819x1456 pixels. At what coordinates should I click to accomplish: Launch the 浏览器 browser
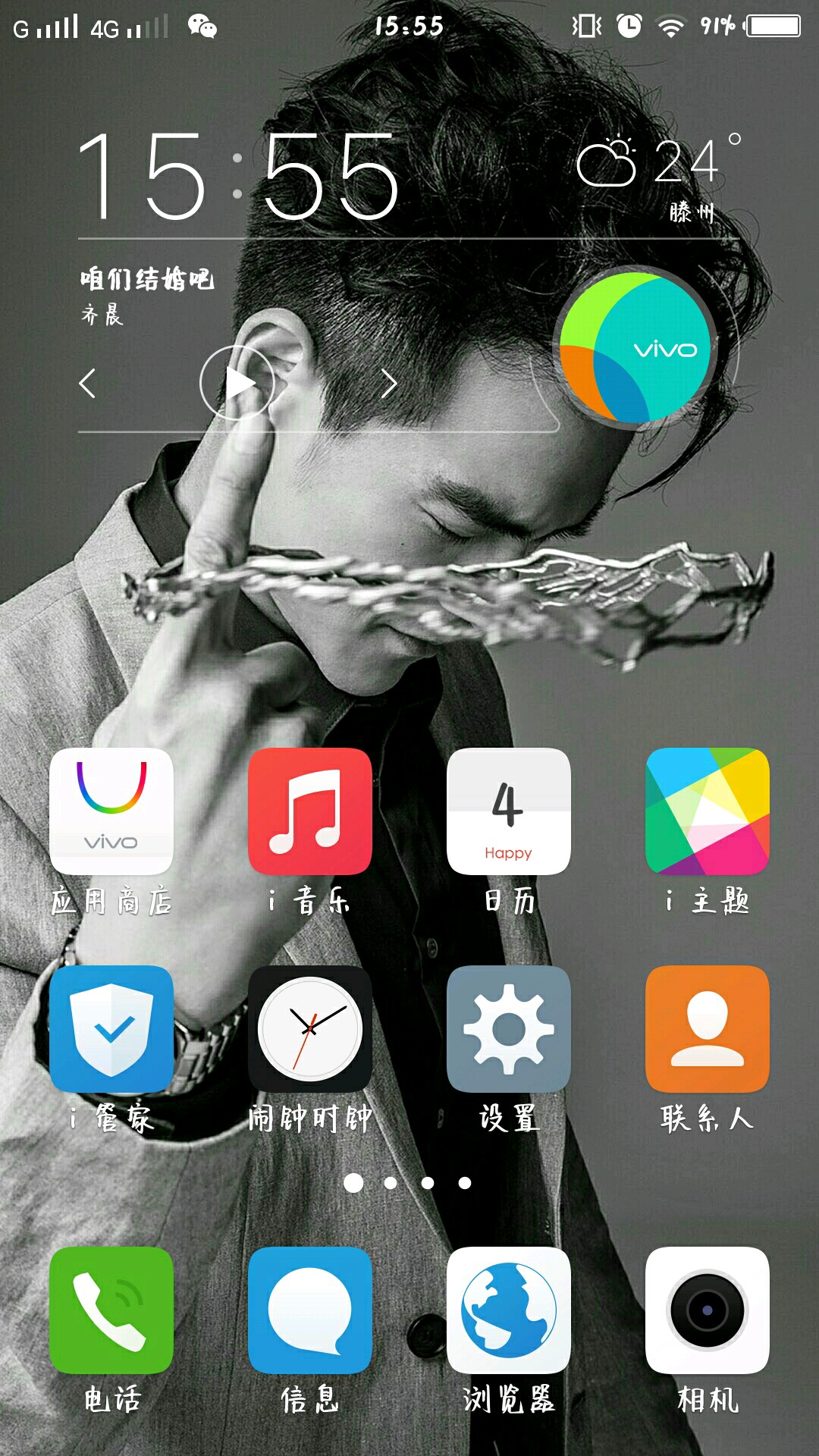[x=509, y=1310]
